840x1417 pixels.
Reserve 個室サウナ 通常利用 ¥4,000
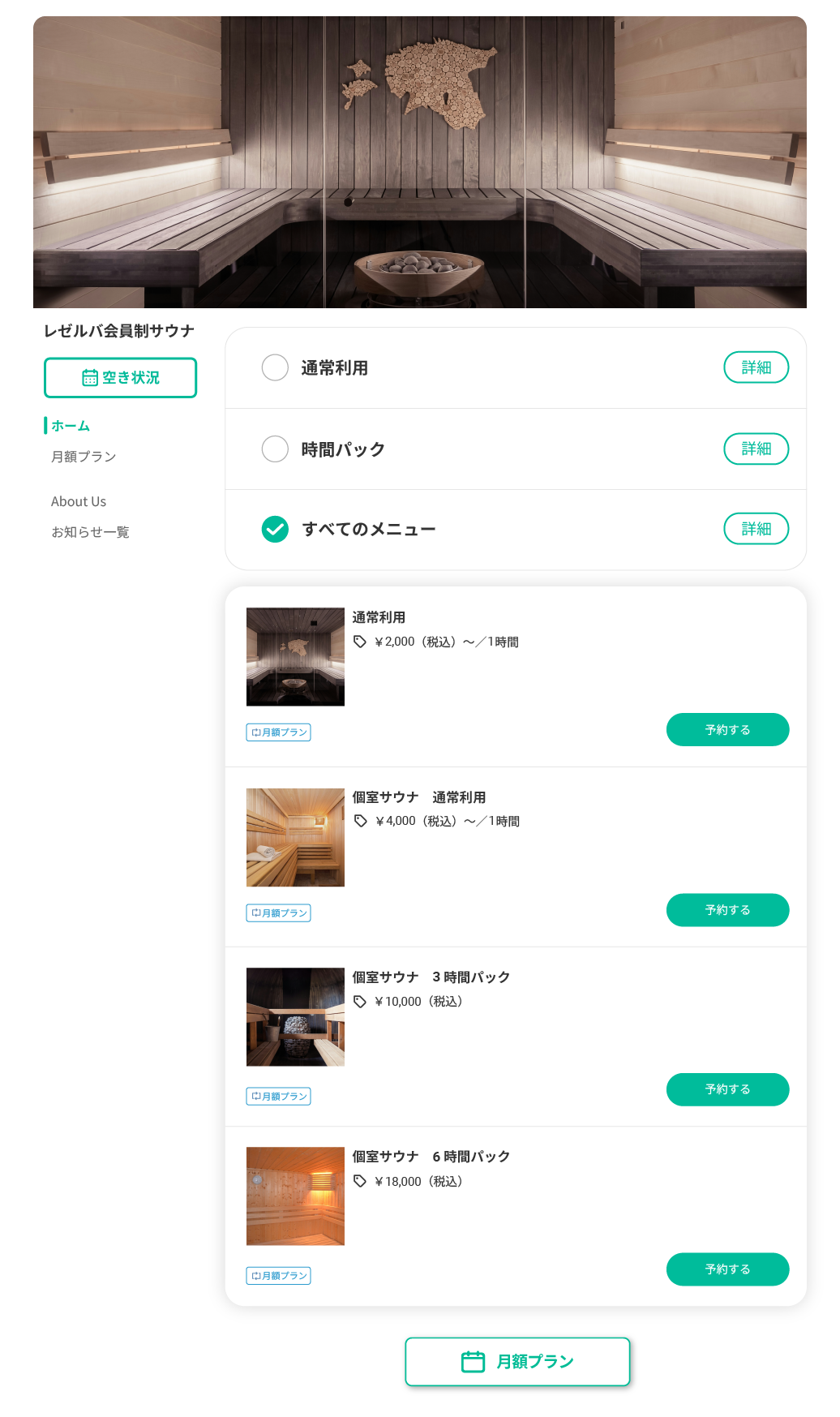(x=727, y=910)
